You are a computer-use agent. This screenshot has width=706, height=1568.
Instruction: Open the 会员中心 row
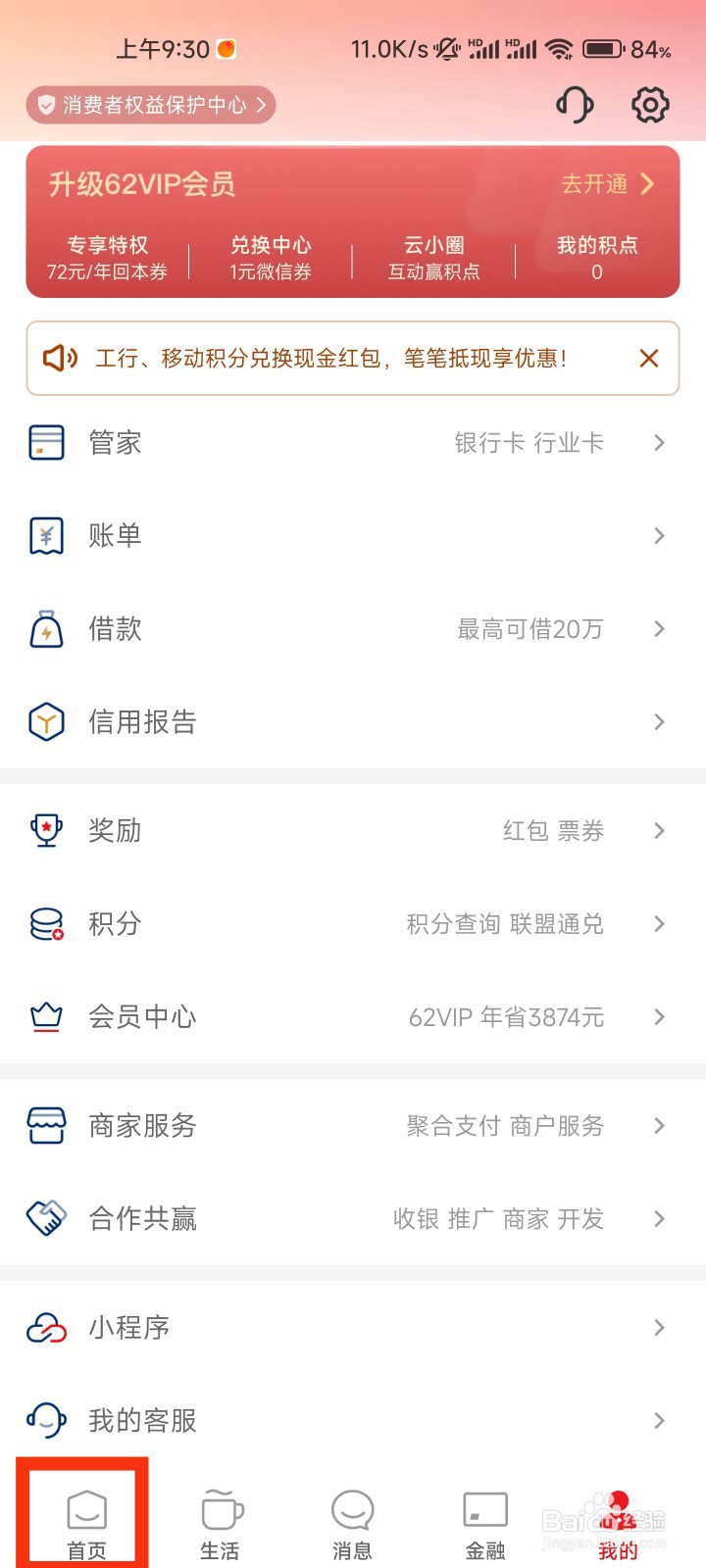(x=353, y=1017)
